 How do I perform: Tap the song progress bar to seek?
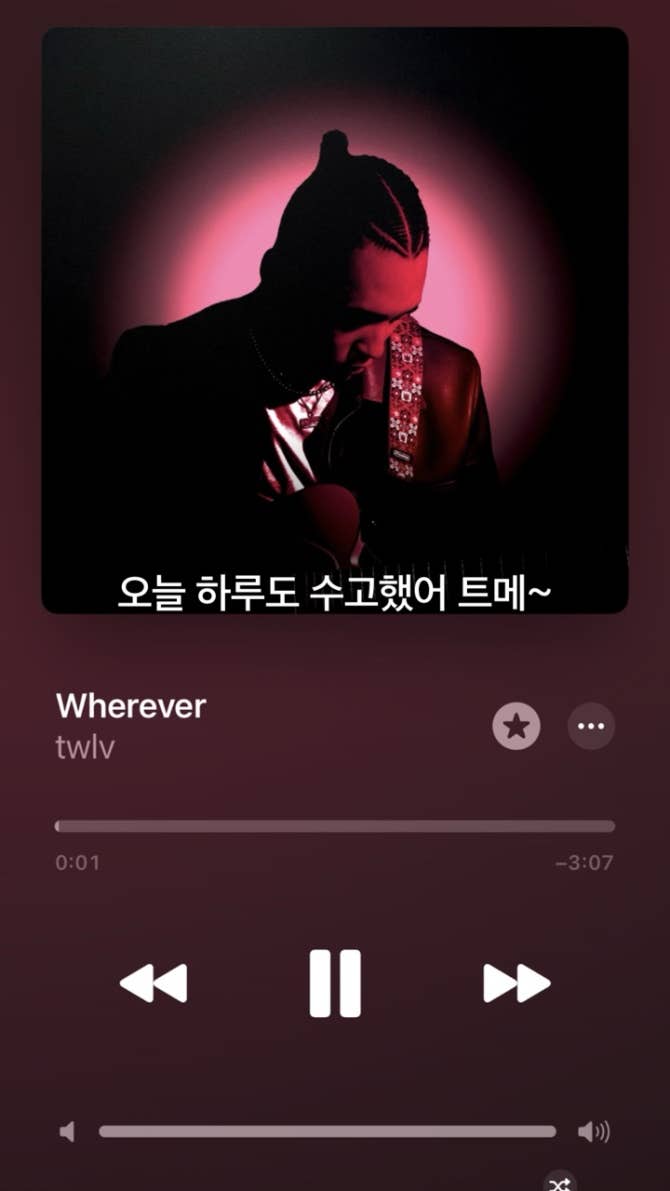tap(335, 826)
